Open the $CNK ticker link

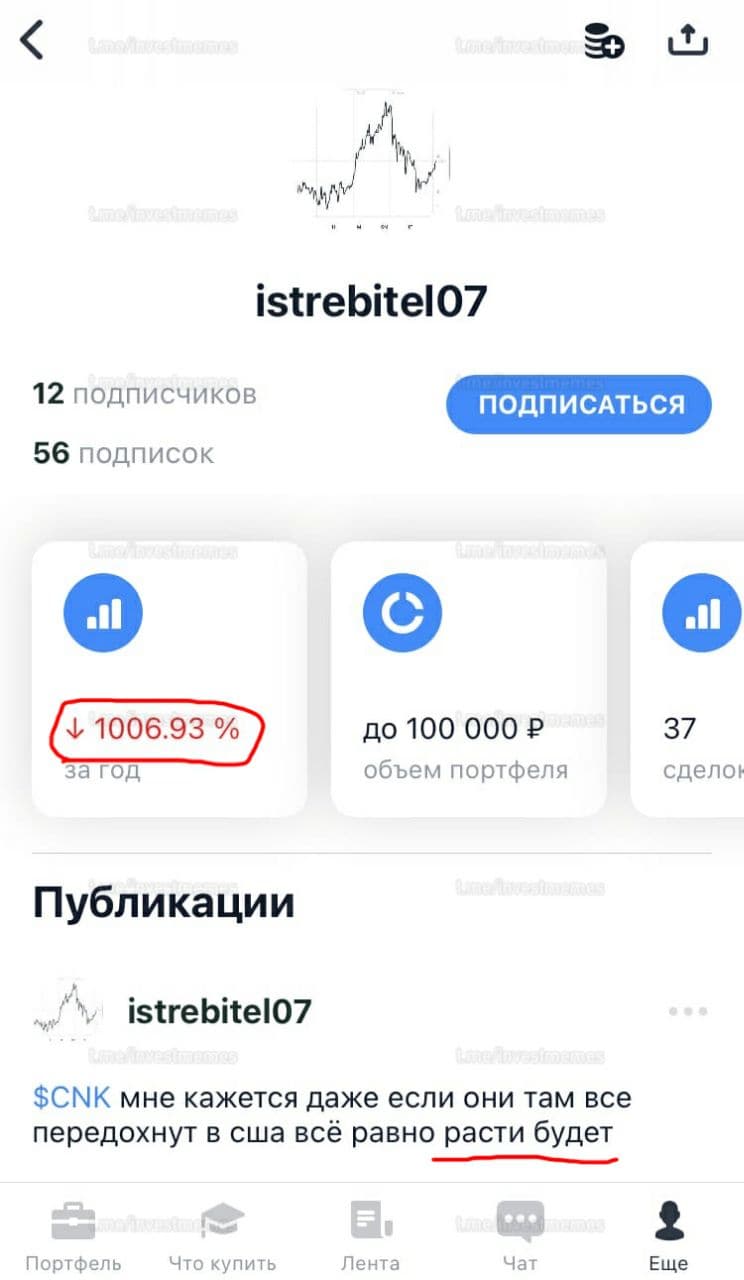[x=71, y=1098]
